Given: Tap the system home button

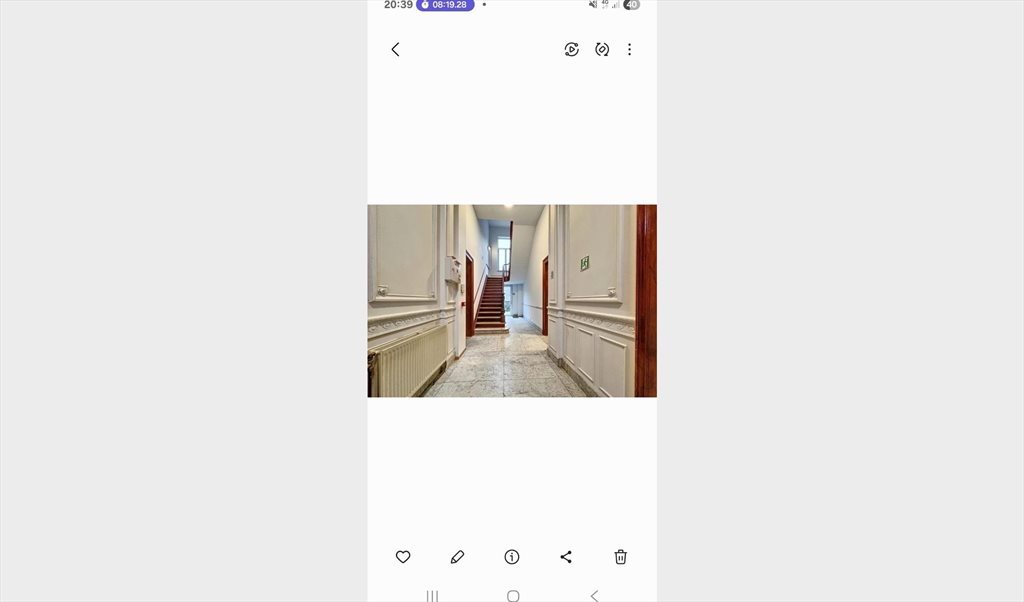Looking at the screenshot, I should click(x=513, y=595).
